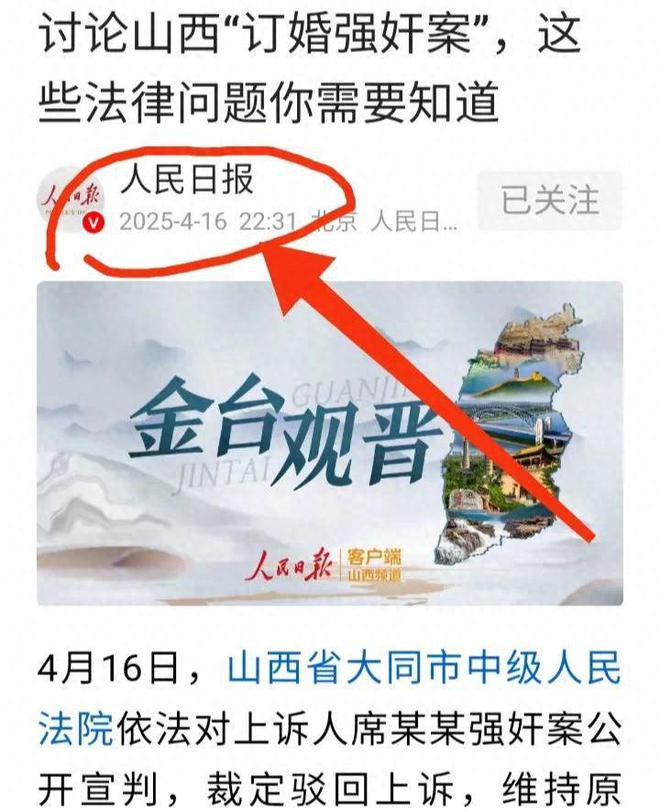Viewport: 660px width, 812px height.
Task: Tap the 已关注 follow button
Action: [549, 200]
